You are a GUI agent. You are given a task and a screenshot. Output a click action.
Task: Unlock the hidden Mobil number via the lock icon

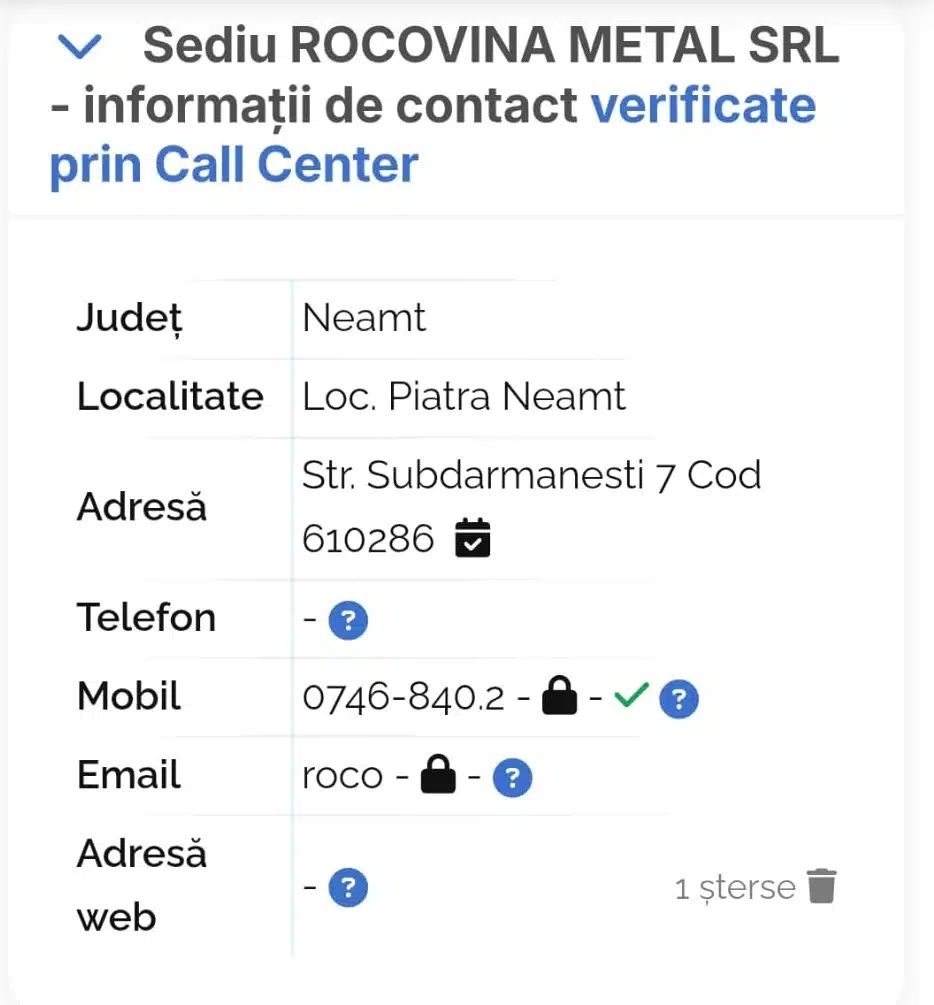pos(560,698)
